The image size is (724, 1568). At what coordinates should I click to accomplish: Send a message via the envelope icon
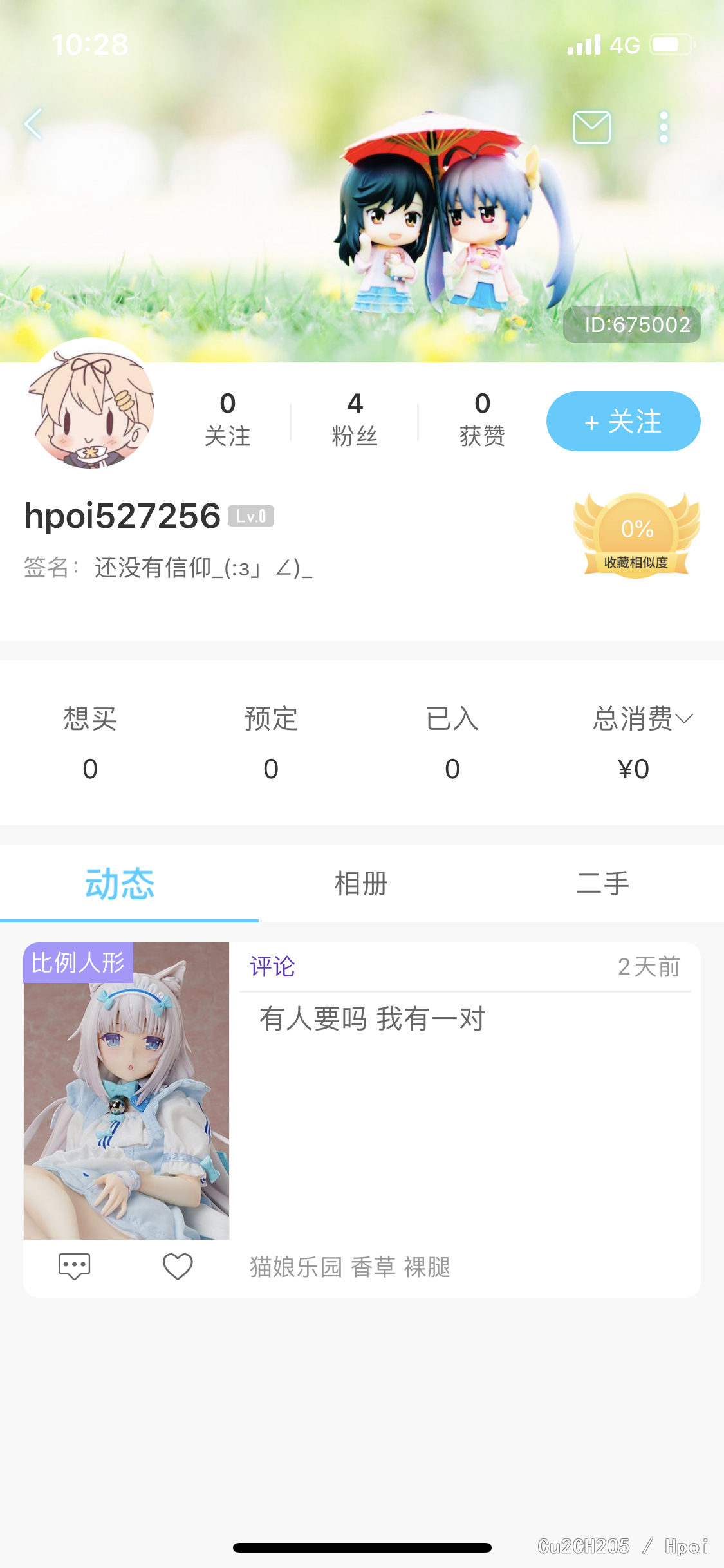click(x=591, y=127)
